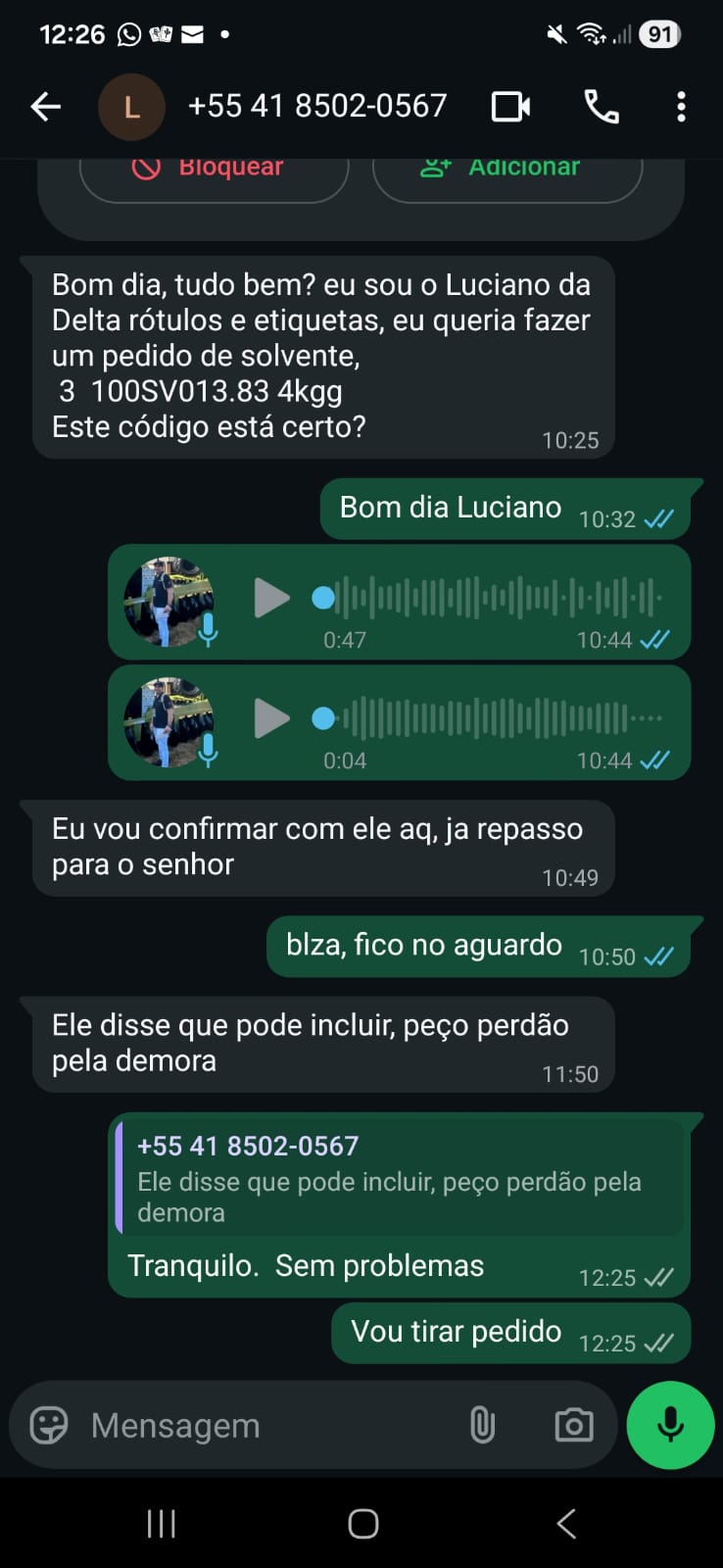Tap the green microphone record button
This screenshot has width=723, height=1568.
click(670, 1425)
